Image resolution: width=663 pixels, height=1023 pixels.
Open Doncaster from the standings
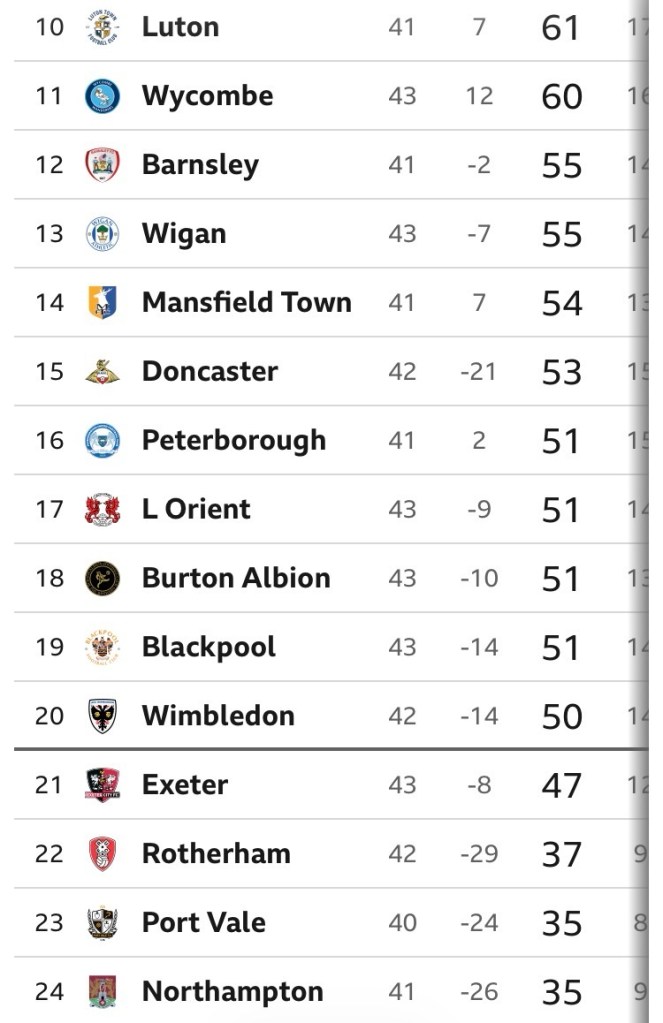point(210,371)
